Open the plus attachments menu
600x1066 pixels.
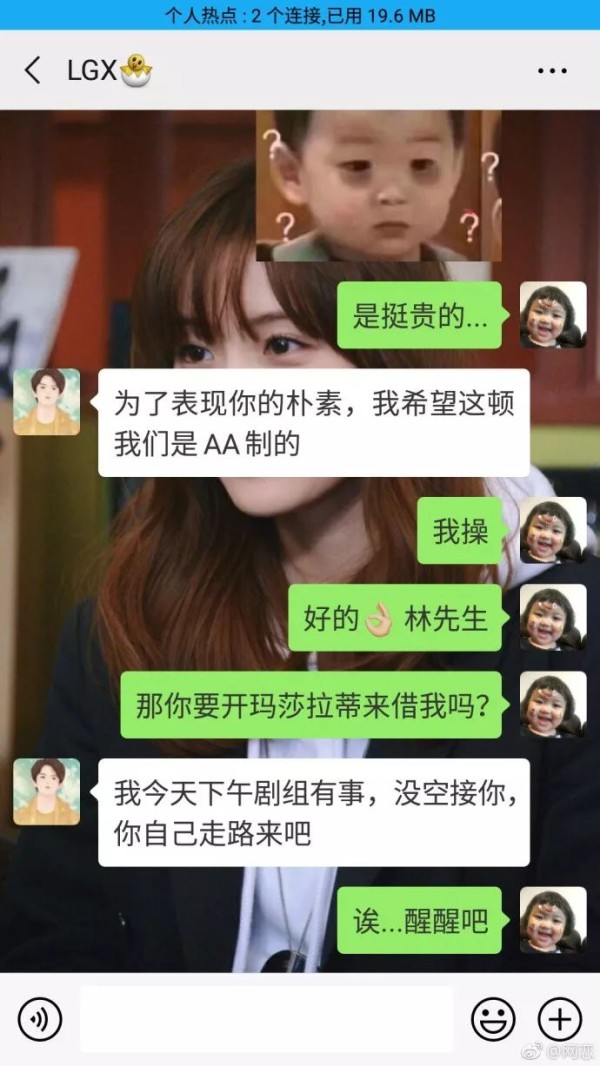pos(559,1019)
